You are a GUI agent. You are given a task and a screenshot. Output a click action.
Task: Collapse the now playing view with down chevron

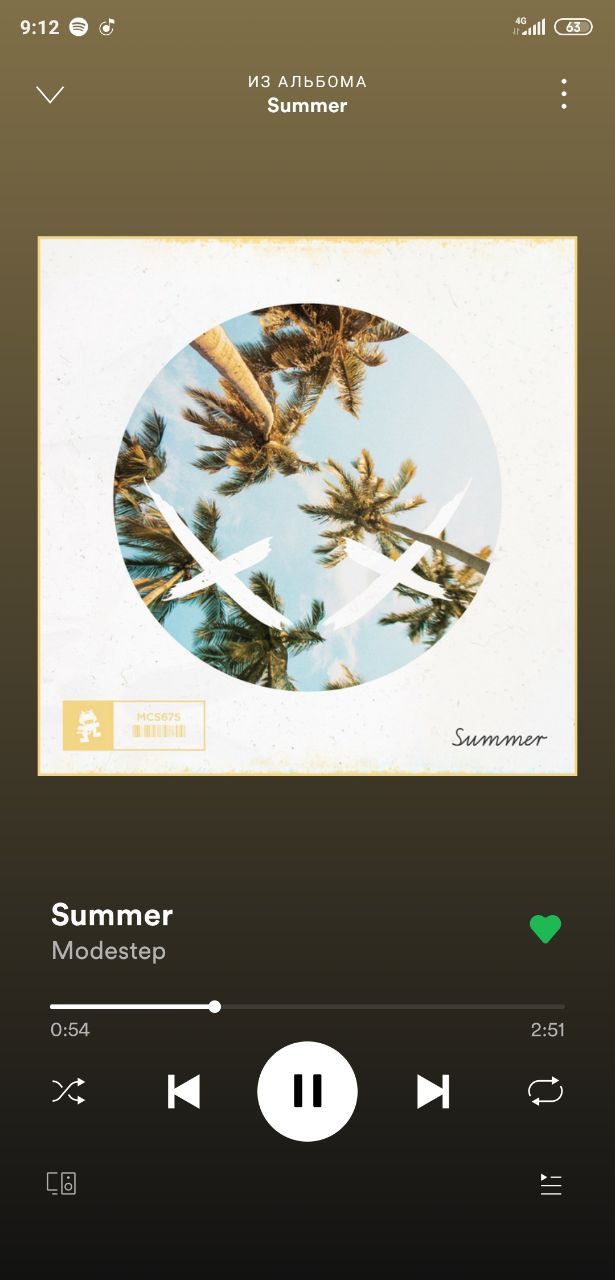point(50,94)
